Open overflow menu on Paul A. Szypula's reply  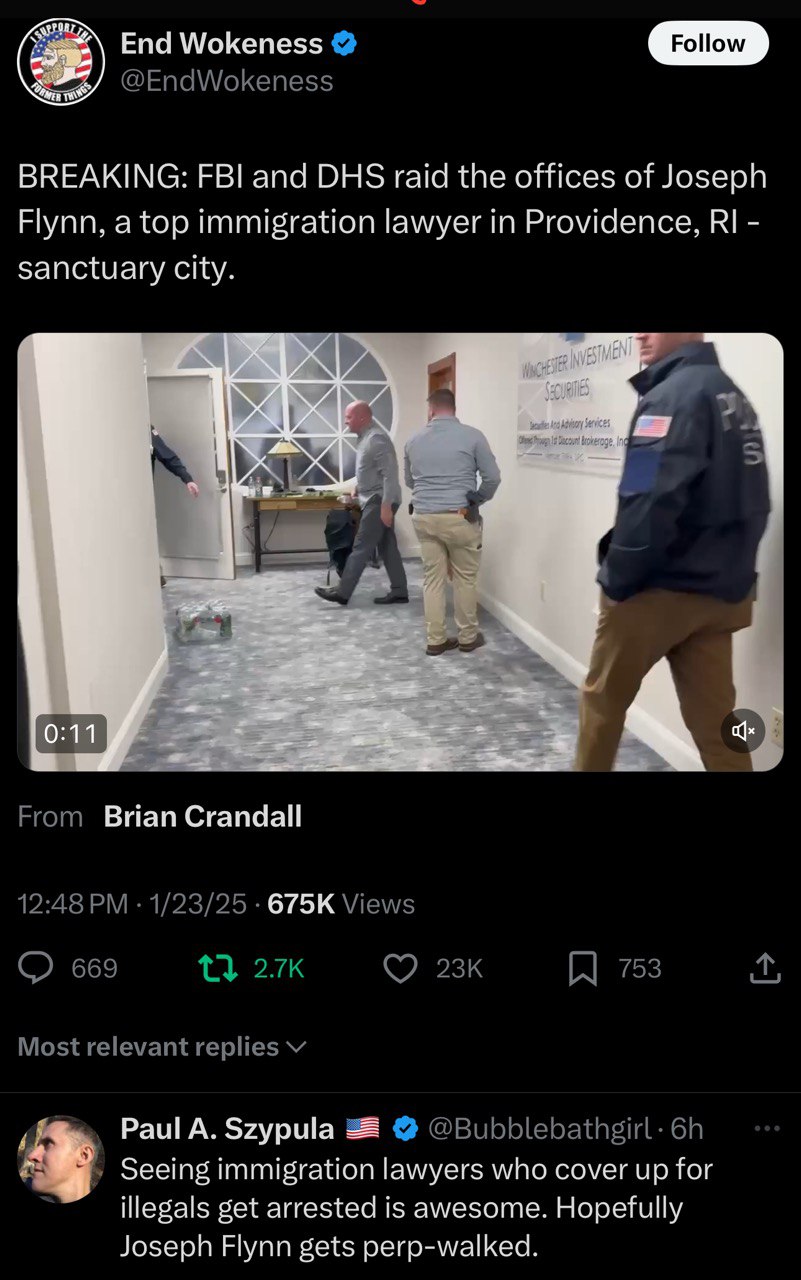765,1129
